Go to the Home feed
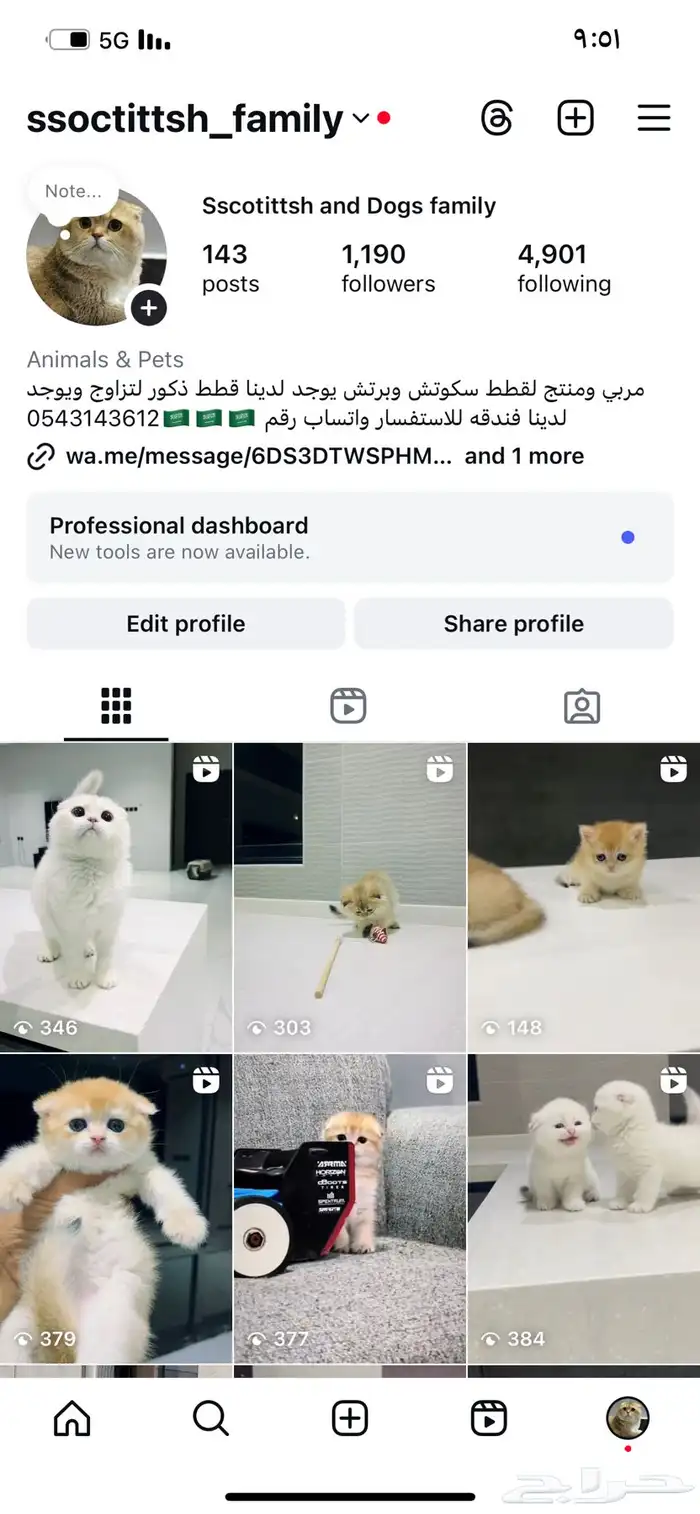This screenshot has height=1514, width=700. coord(71,1418)
